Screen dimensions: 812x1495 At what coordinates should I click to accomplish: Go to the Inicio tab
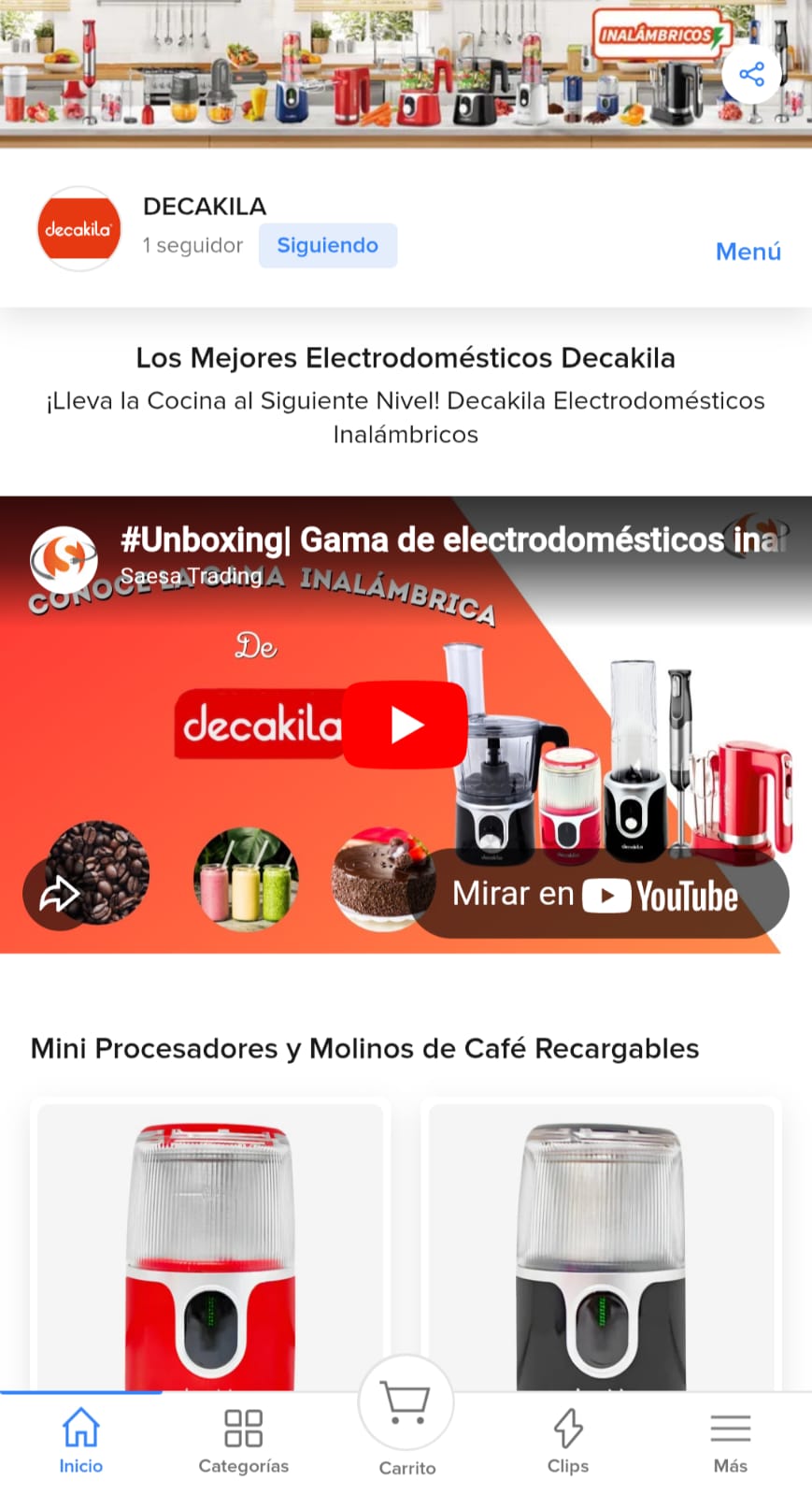tap(81, 1441)
